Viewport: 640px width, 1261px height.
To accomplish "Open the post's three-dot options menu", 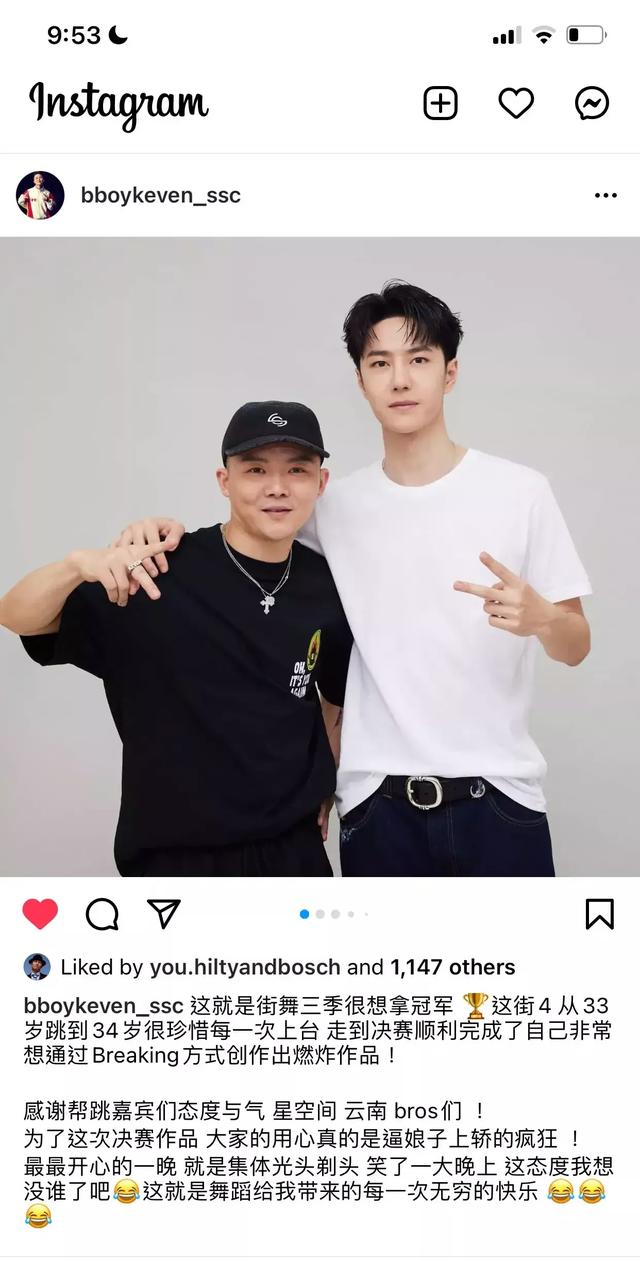I will pos(605,196).
